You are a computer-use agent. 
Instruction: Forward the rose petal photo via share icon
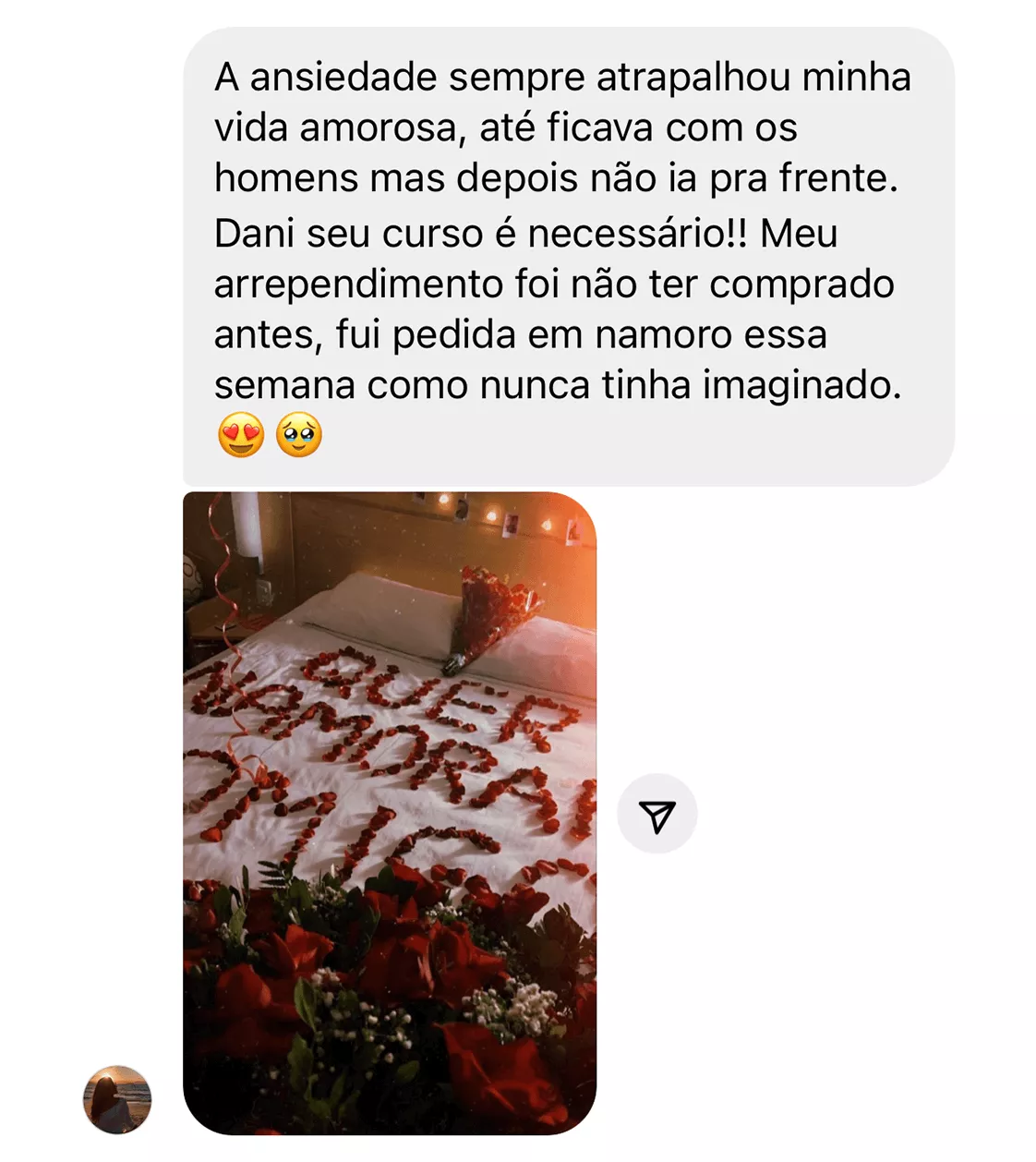657,814
